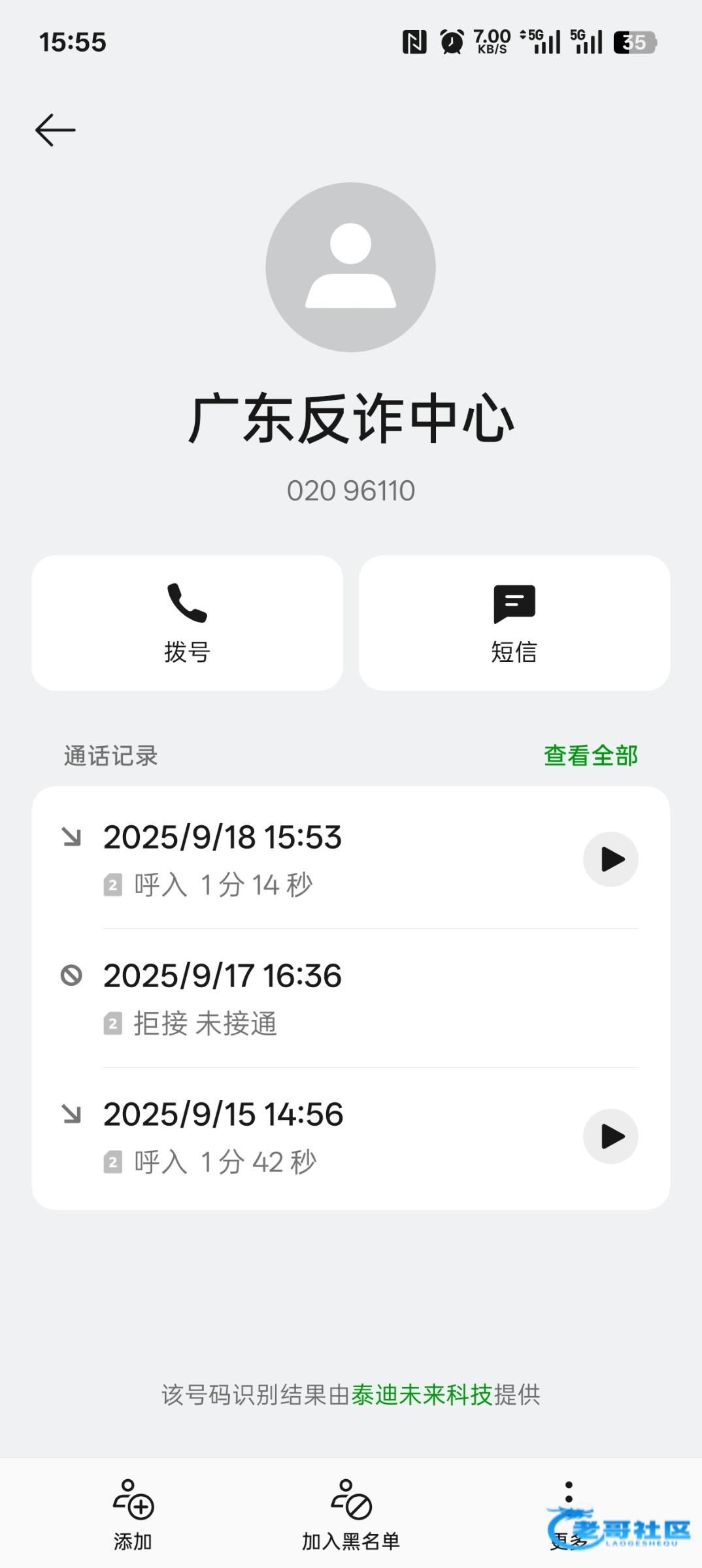The width and height of the screenshot is (702, 1568).
Task: Play the recording from 2025/9/18 15:53
Action: click(x=610, y=859)
